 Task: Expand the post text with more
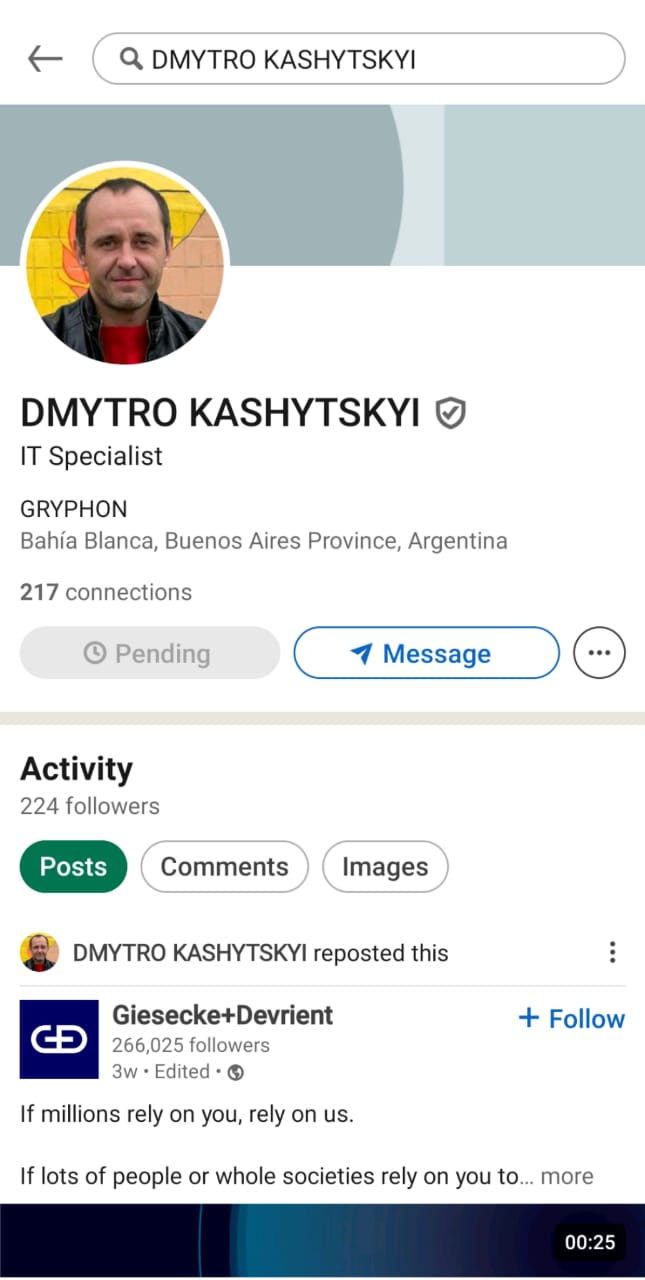click(567, 1176)
